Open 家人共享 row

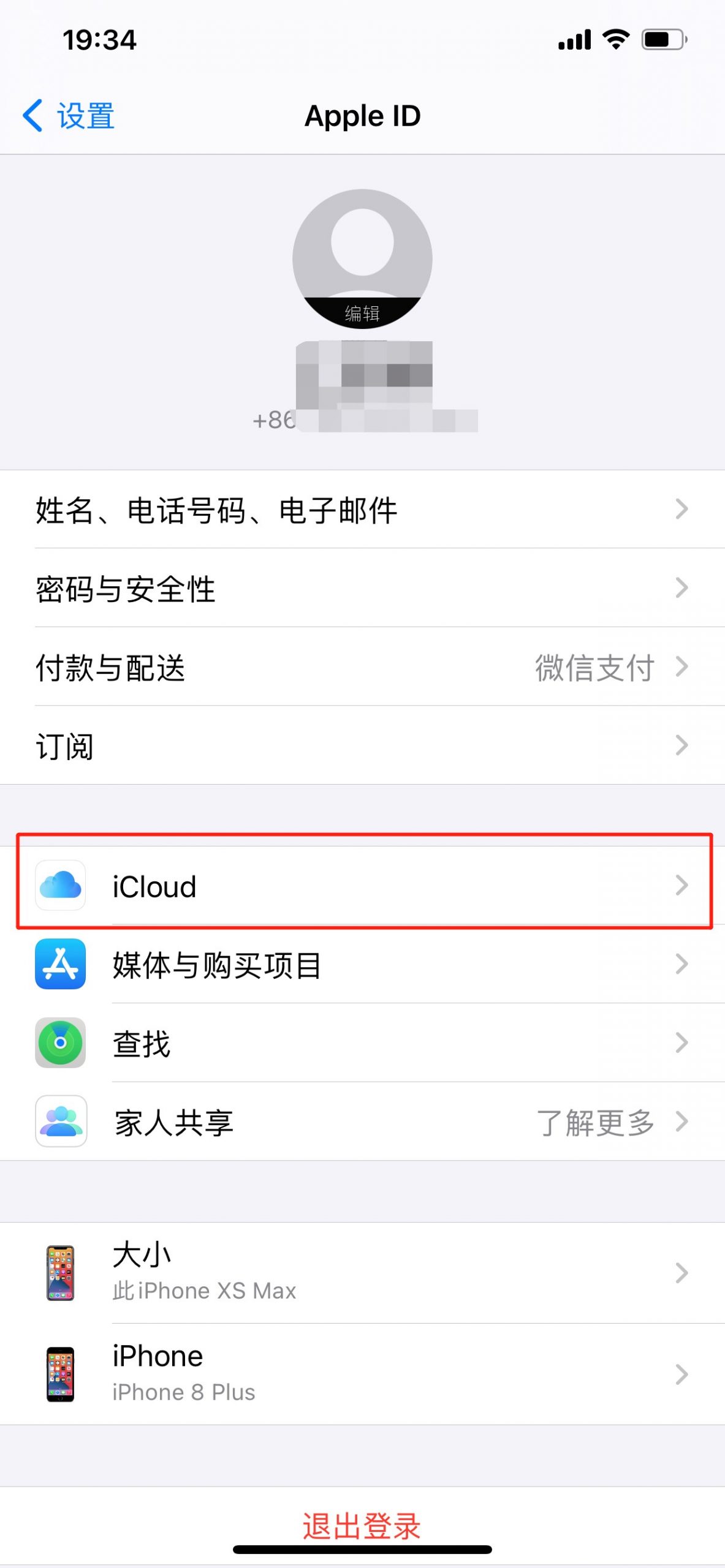pos(362,1121)
